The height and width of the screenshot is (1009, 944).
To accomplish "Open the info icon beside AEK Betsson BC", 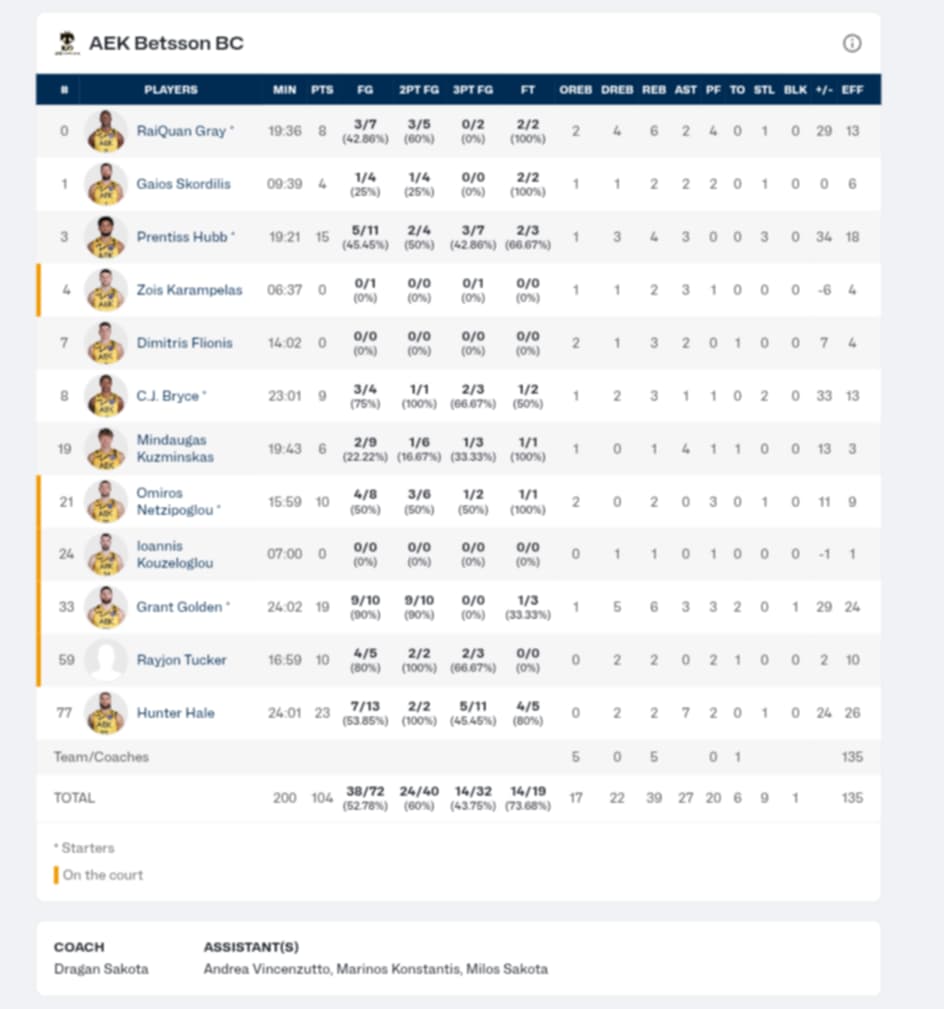I will pos(852,43).
